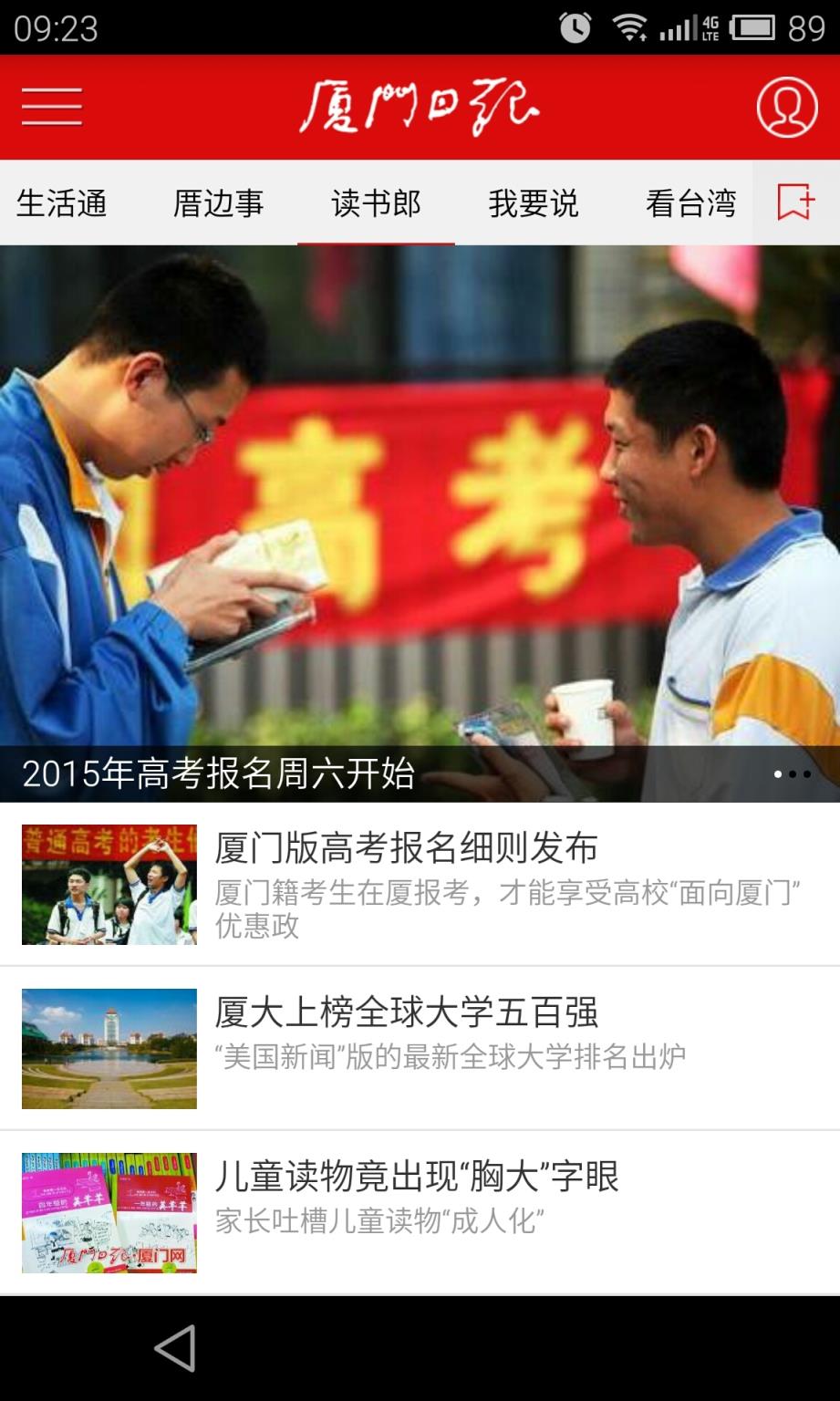The height and width of the screenshot is (1401, 840).
Task: Open the hamburger drawer menu
Action: (52, 108)
